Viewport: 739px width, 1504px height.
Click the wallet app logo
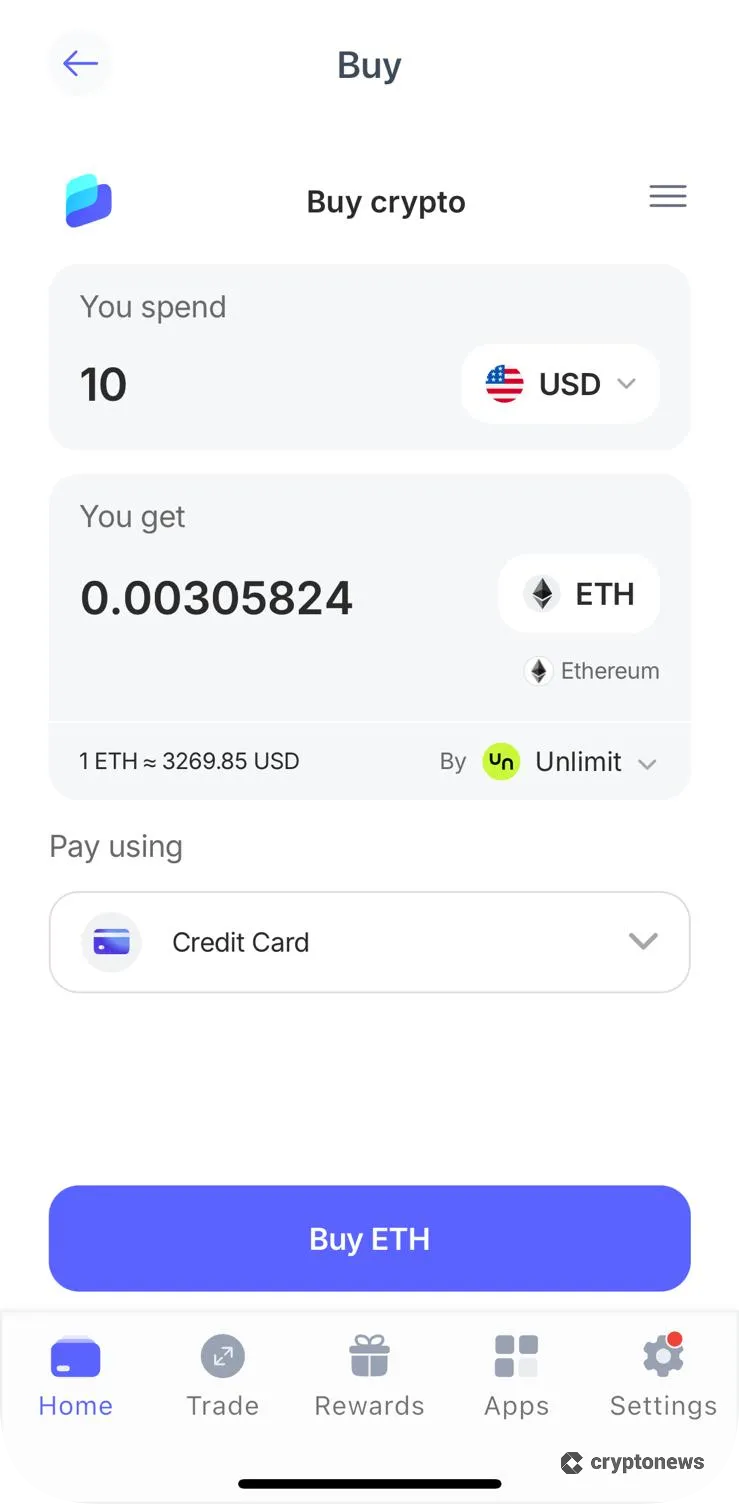click(89, 200)
